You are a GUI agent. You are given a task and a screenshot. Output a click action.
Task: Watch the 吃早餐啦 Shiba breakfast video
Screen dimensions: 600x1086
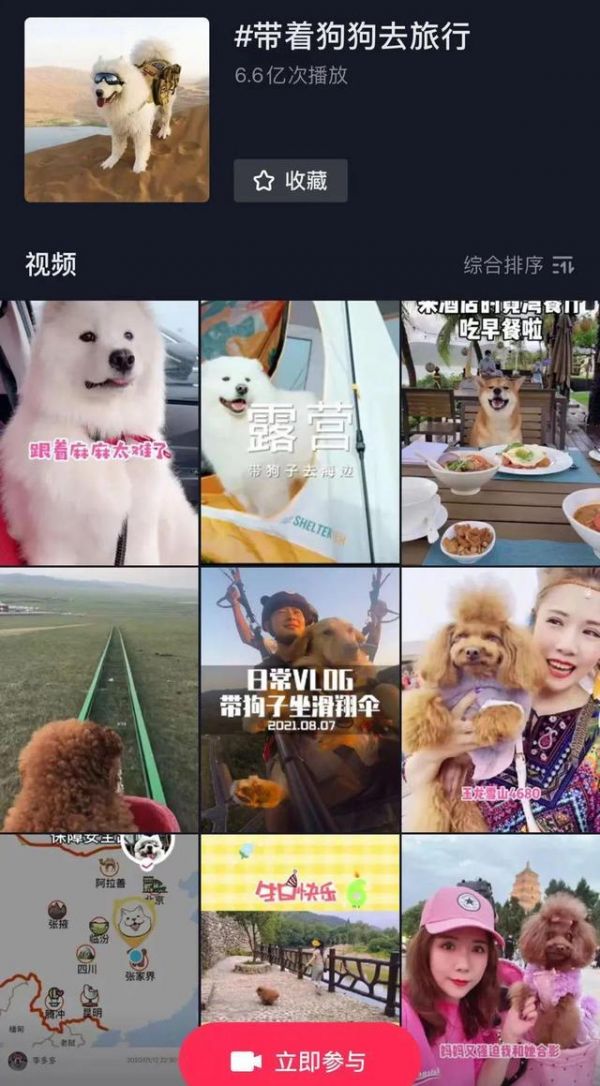[500, 432]
